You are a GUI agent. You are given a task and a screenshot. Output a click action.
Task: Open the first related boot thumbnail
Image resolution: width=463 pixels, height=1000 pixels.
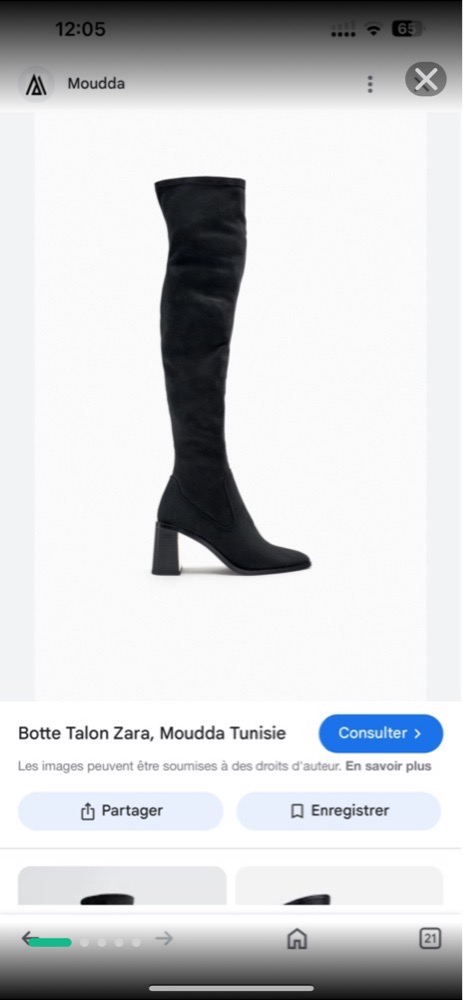[x=122, y=885]
